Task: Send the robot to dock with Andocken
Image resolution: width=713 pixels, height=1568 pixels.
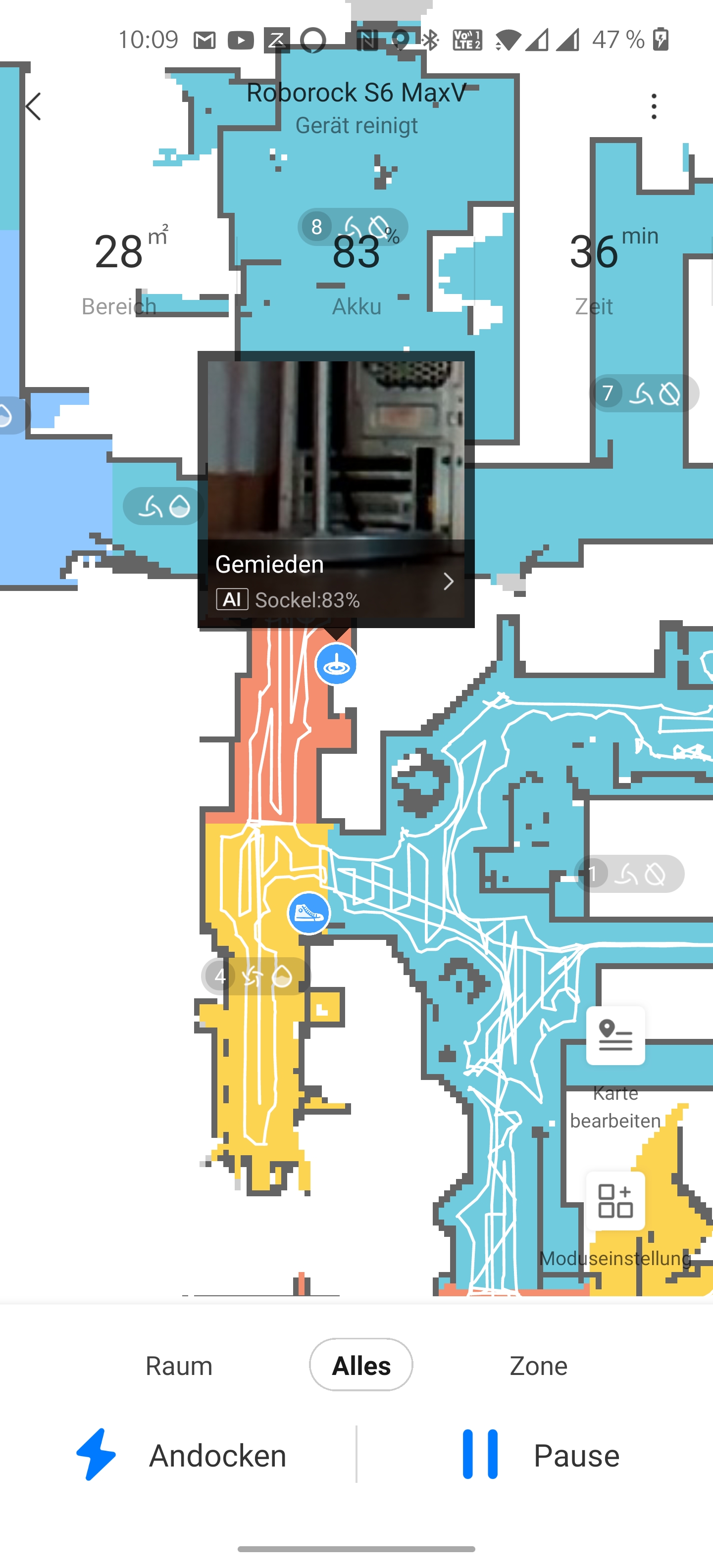Action: 181,1455
